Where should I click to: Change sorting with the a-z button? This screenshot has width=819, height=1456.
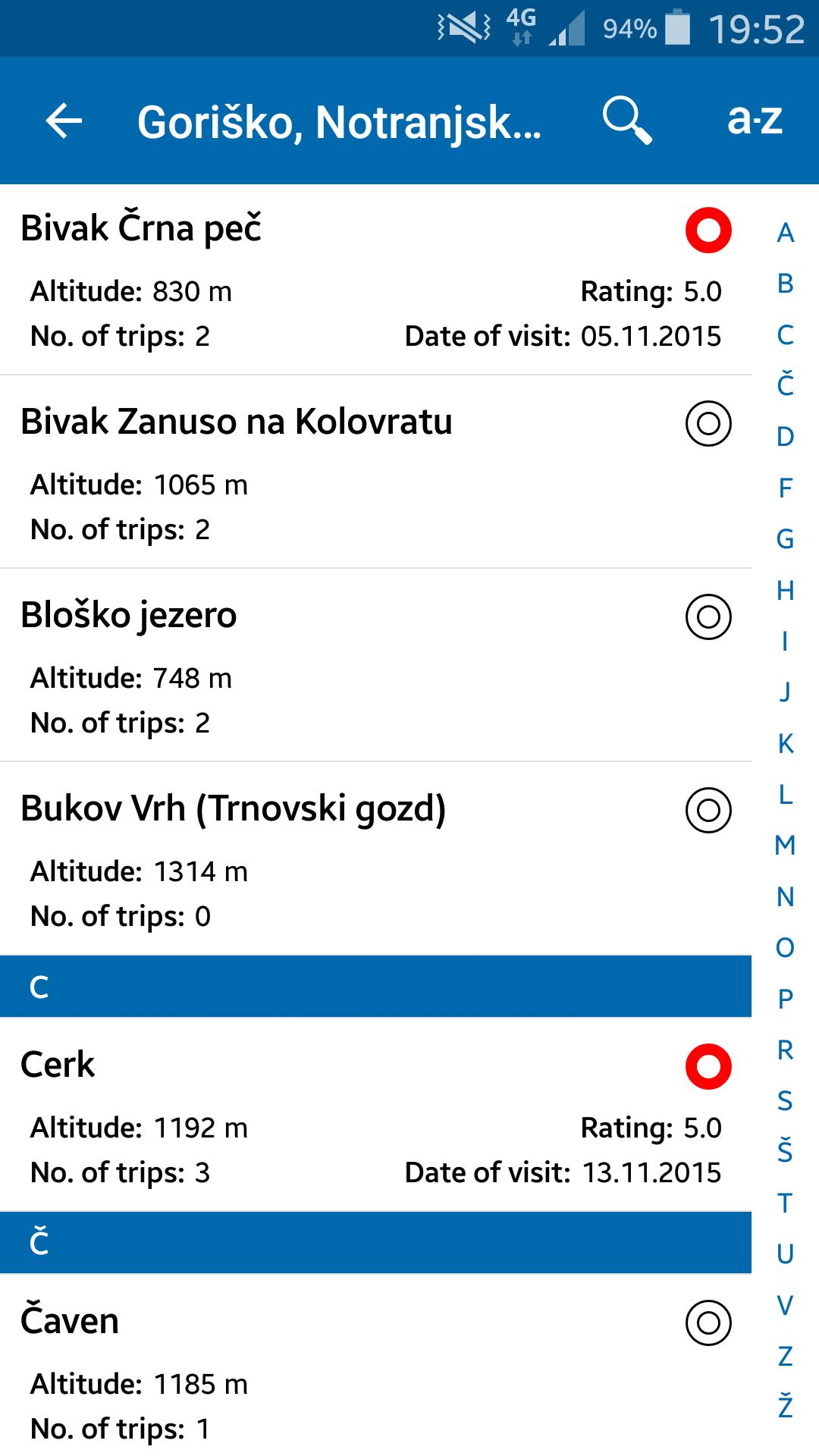[x=754, y=121]
